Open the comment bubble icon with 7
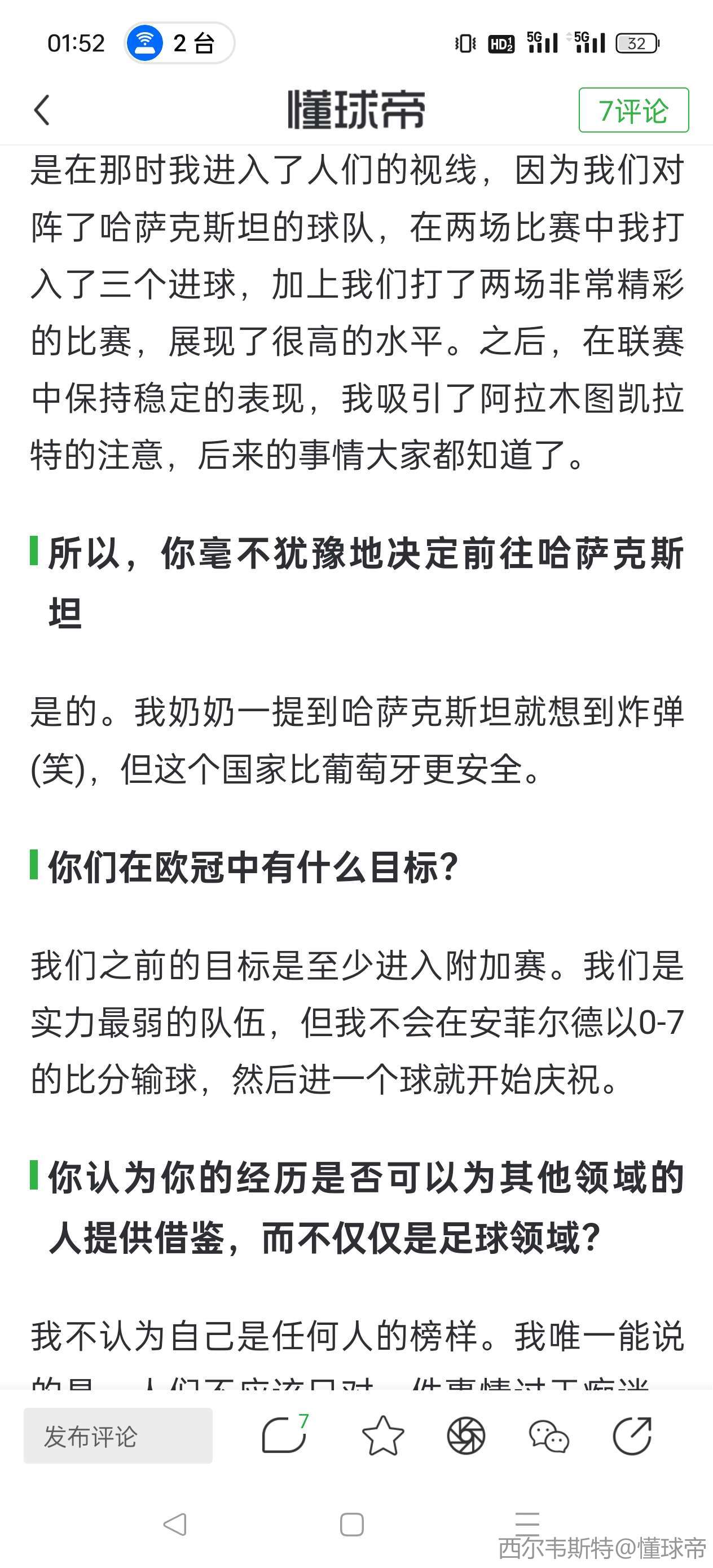This screenshot has width=713, height=1568. pyautogui.click(x=285, y=1435)
